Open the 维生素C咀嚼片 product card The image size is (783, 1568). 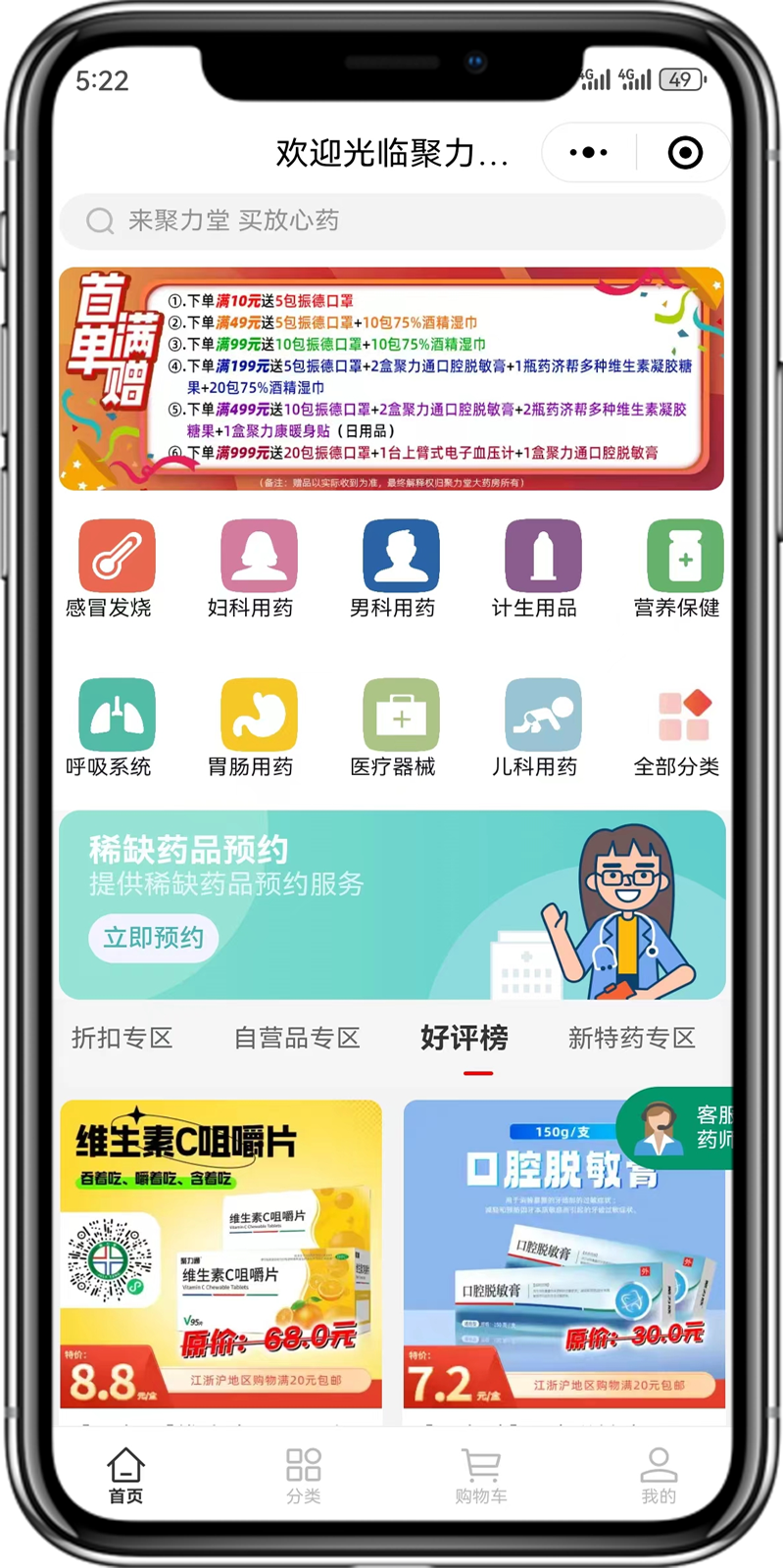(x=220, y=1254)
